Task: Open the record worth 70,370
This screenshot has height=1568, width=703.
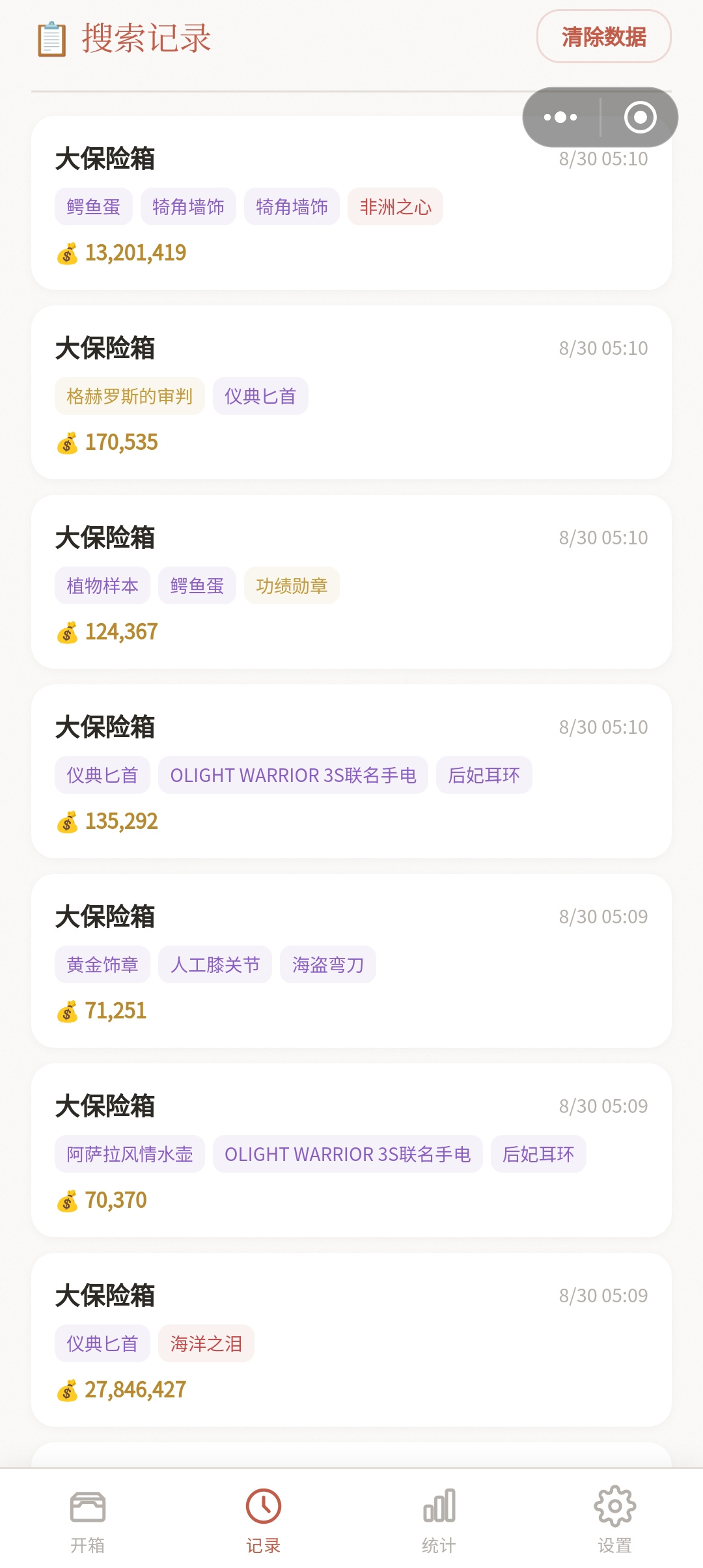Action: point(351,1151)
